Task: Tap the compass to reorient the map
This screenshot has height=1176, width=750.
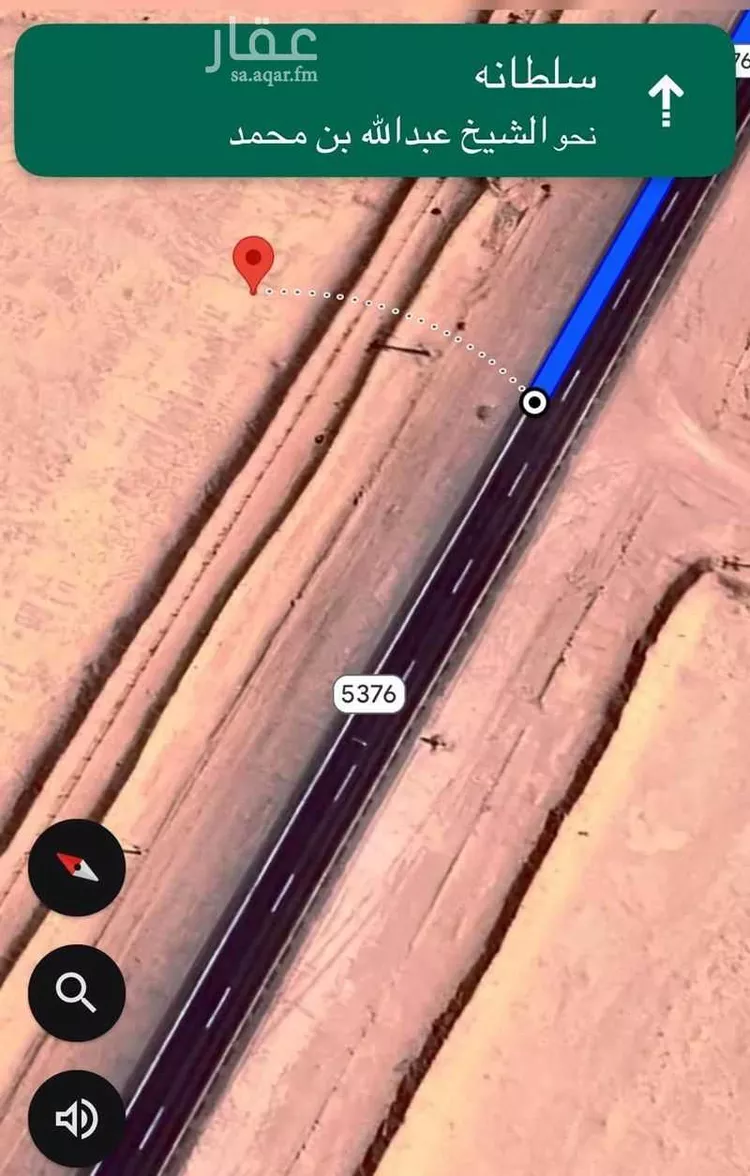Action: [77, 867]
